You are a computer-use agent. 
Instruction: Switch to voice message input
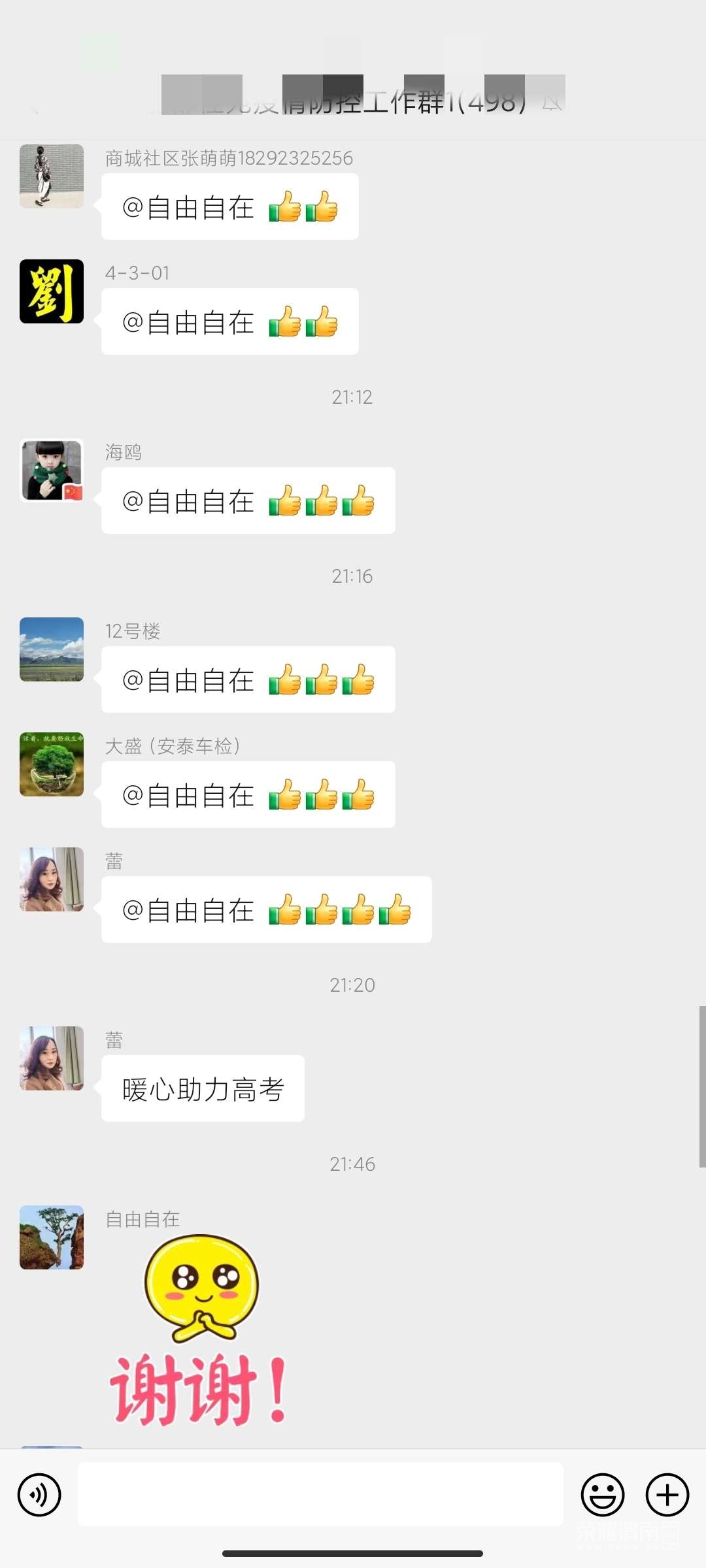pos(39,1494)
